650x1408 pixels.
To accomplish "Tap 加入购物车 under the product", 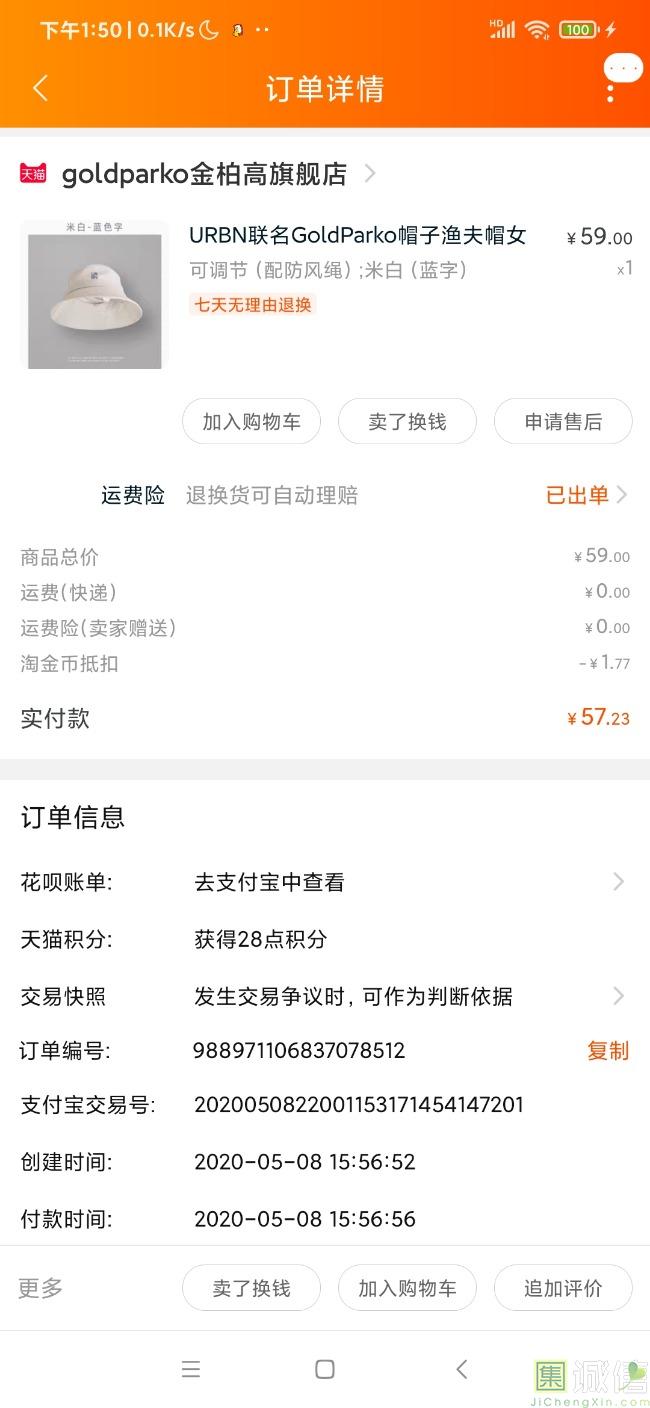I will coord(251,422).
